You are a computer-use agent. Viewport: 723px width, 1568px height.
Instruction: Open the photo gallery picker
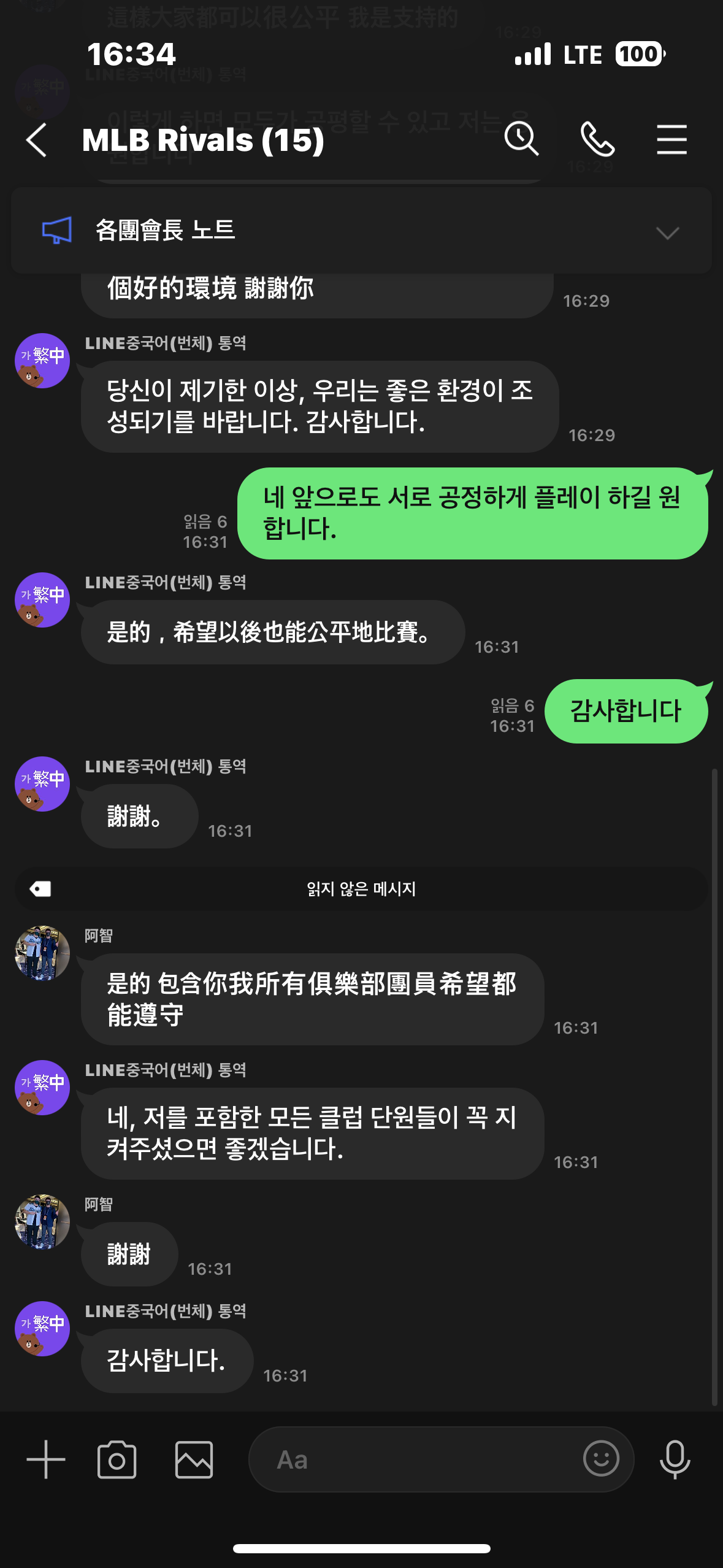(x=194, y=1459)
